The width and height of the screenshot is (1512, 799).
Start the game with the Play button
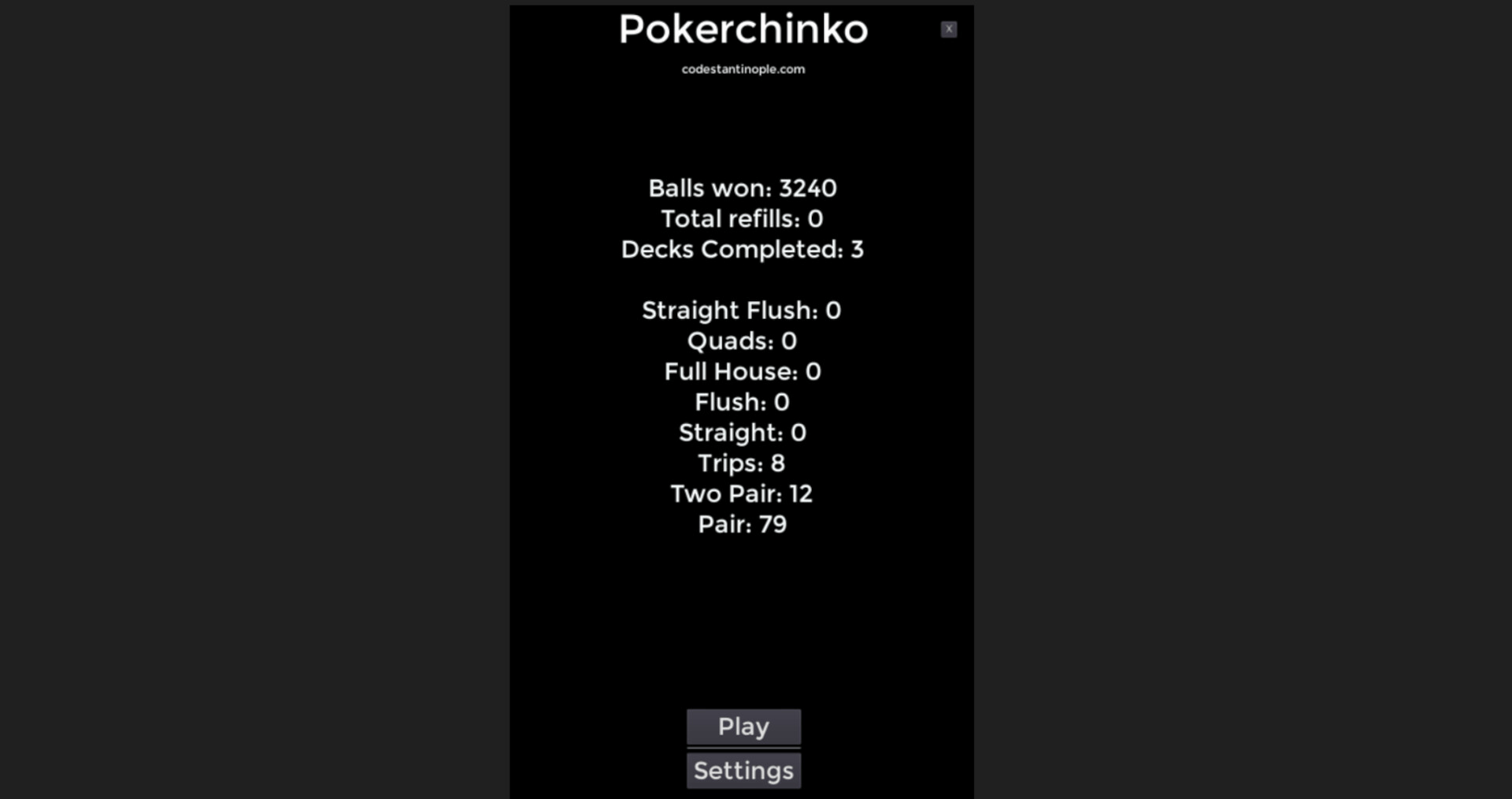coord(743,727)
